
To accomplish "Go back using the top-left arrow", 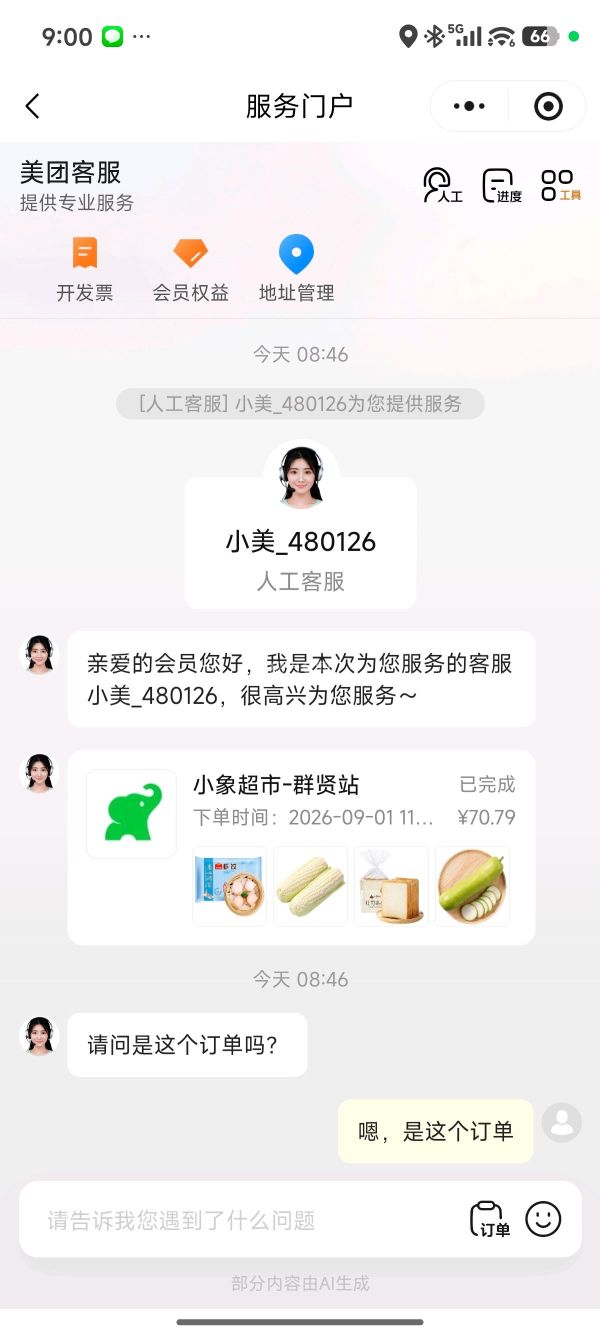I will [33, 106].
